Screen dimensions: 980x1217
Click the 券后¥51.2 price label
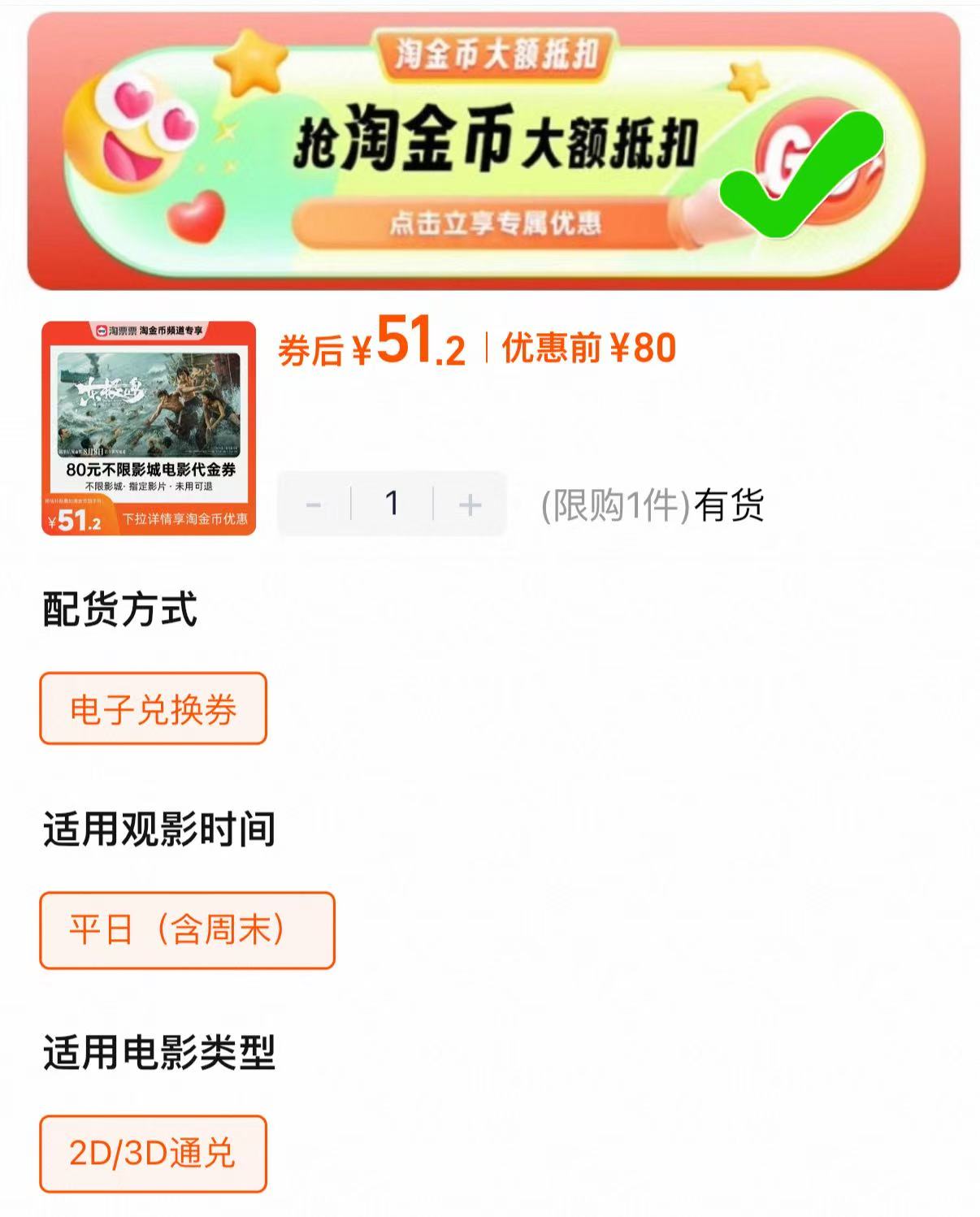[x=374, y=349]
